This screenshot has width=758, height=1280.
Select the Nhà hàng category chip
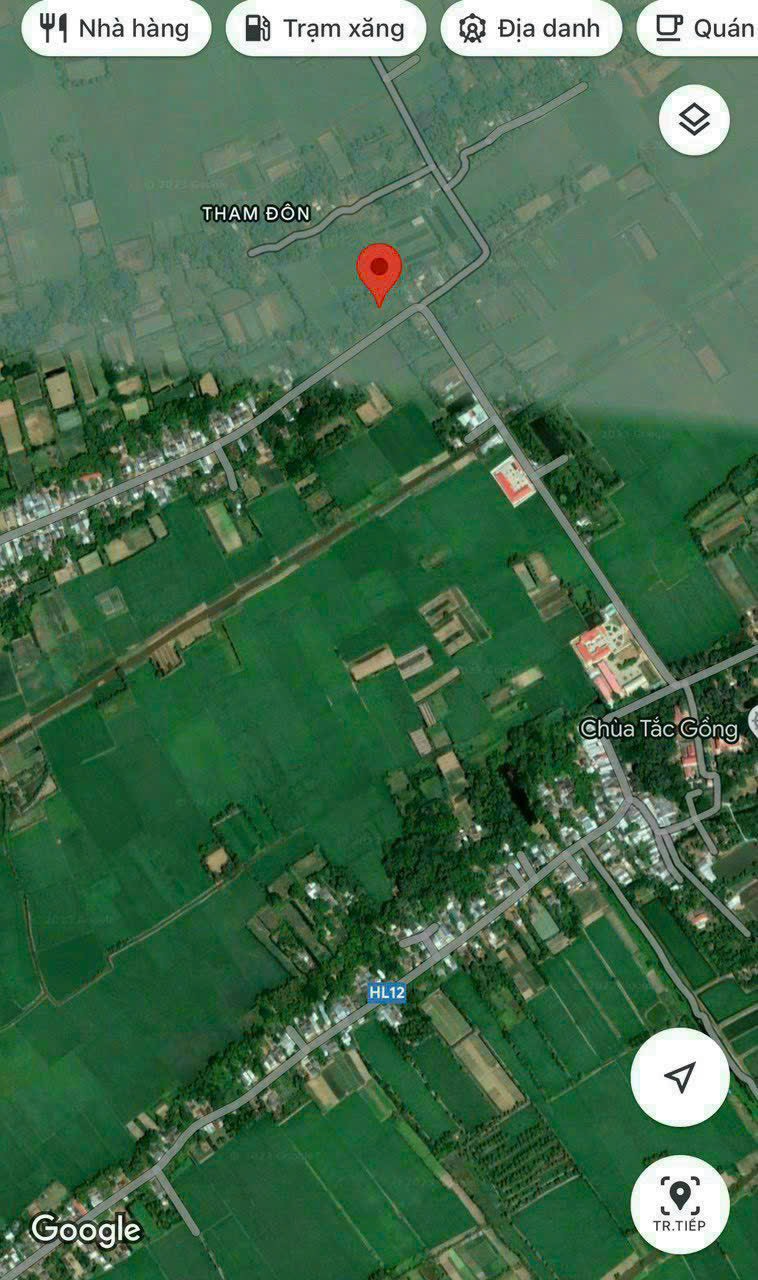pyautogui.click(x=116, y=28)
